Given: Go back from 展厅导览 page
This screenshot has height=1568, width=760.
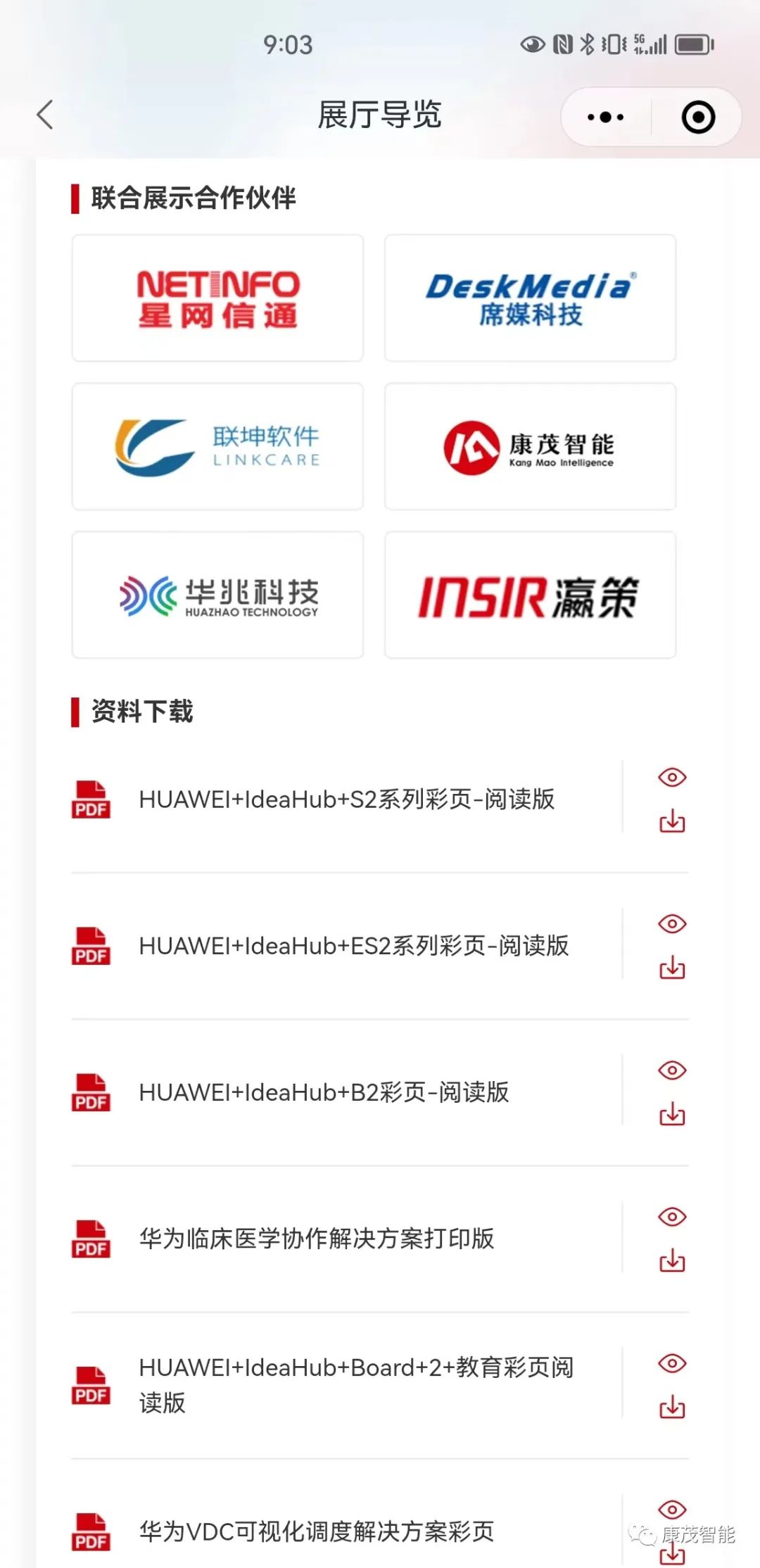Looking at the screenshot, I should click(x=46, y=115).
